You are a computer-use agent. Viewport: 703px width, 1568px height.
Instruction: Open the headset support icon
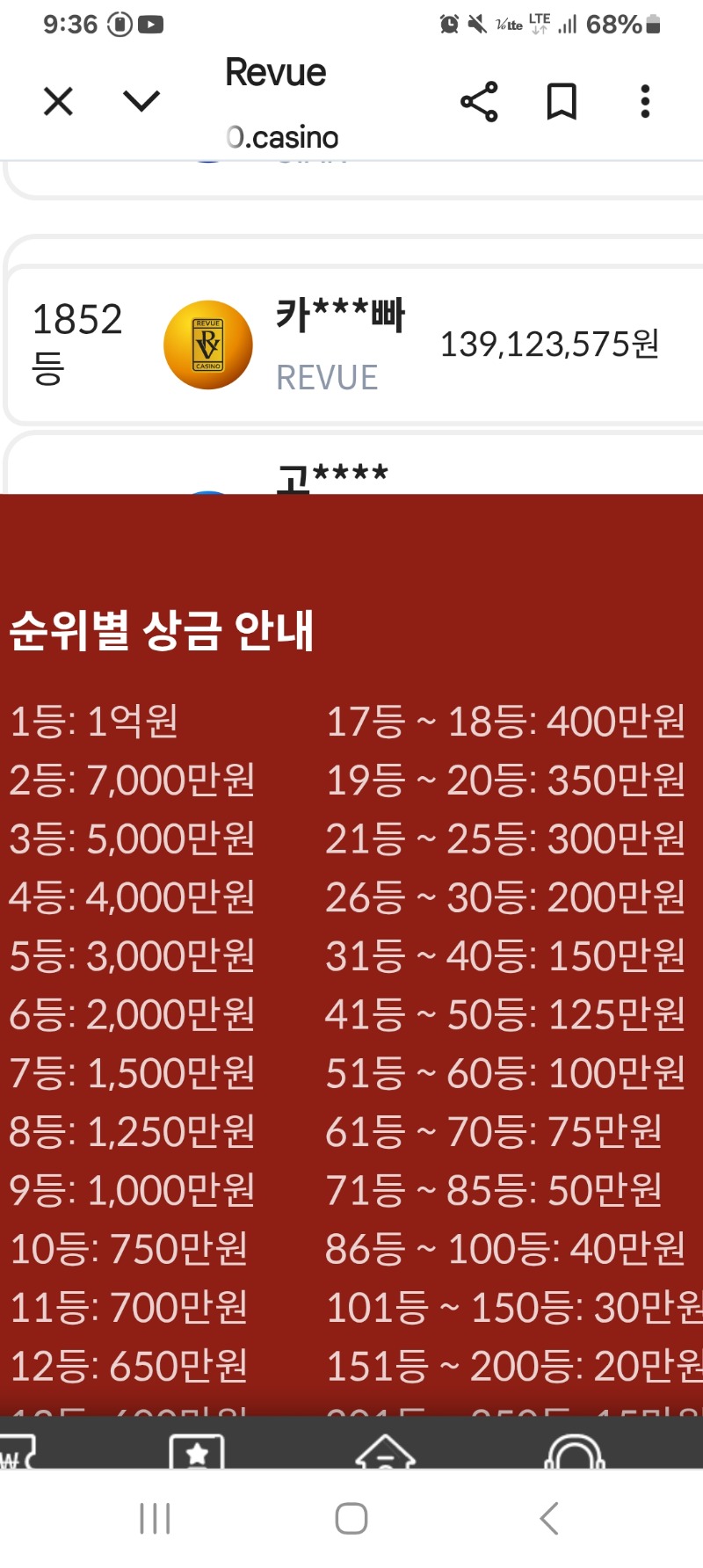(575, 1451)
